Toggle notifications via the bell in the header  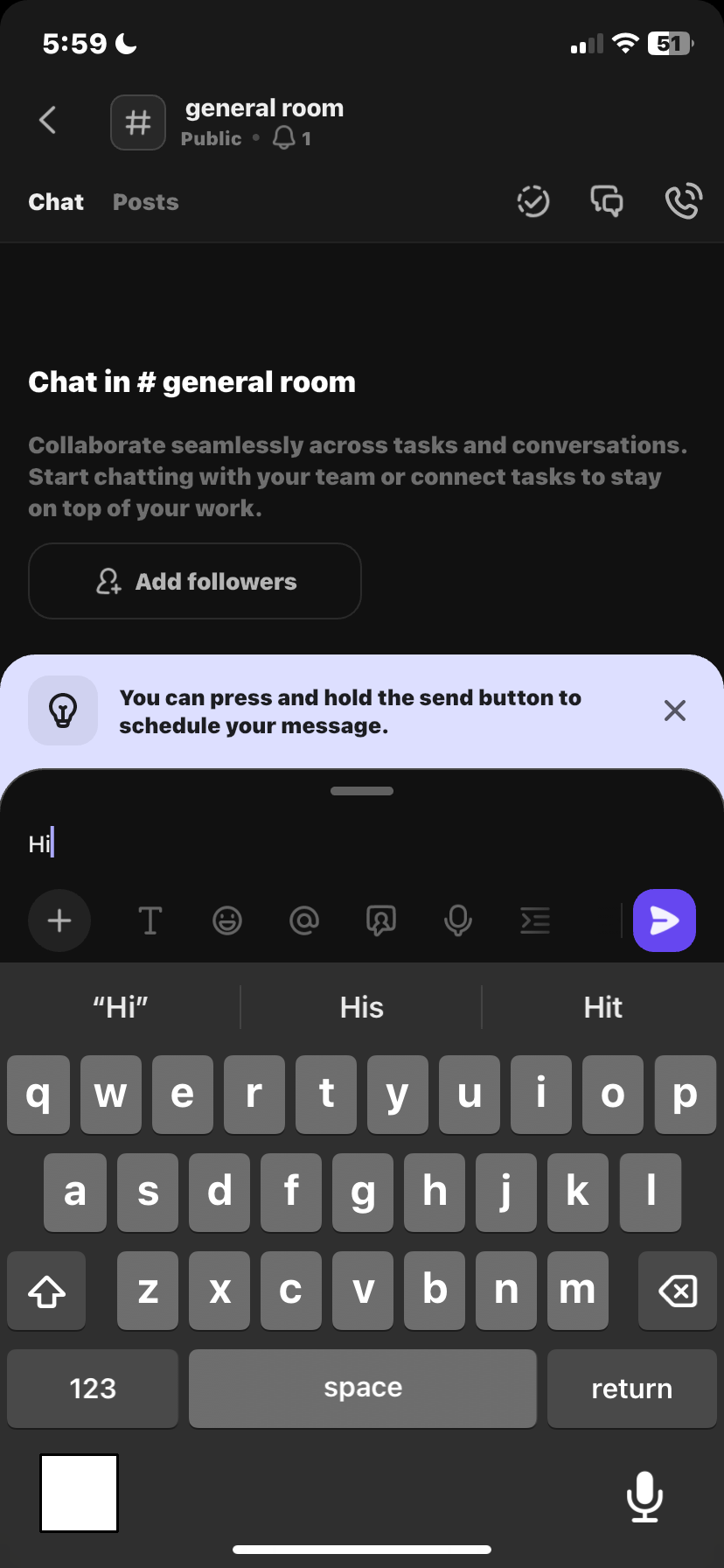(x=282, y=137)
